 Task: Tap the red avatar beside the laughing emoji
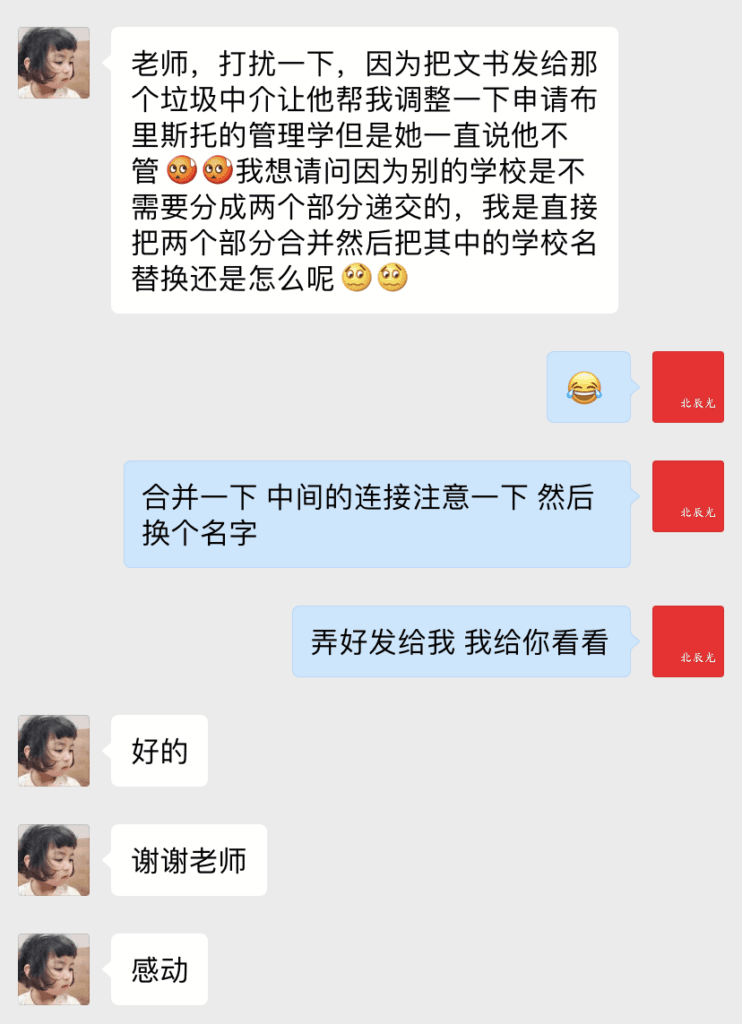click(687, 387)
